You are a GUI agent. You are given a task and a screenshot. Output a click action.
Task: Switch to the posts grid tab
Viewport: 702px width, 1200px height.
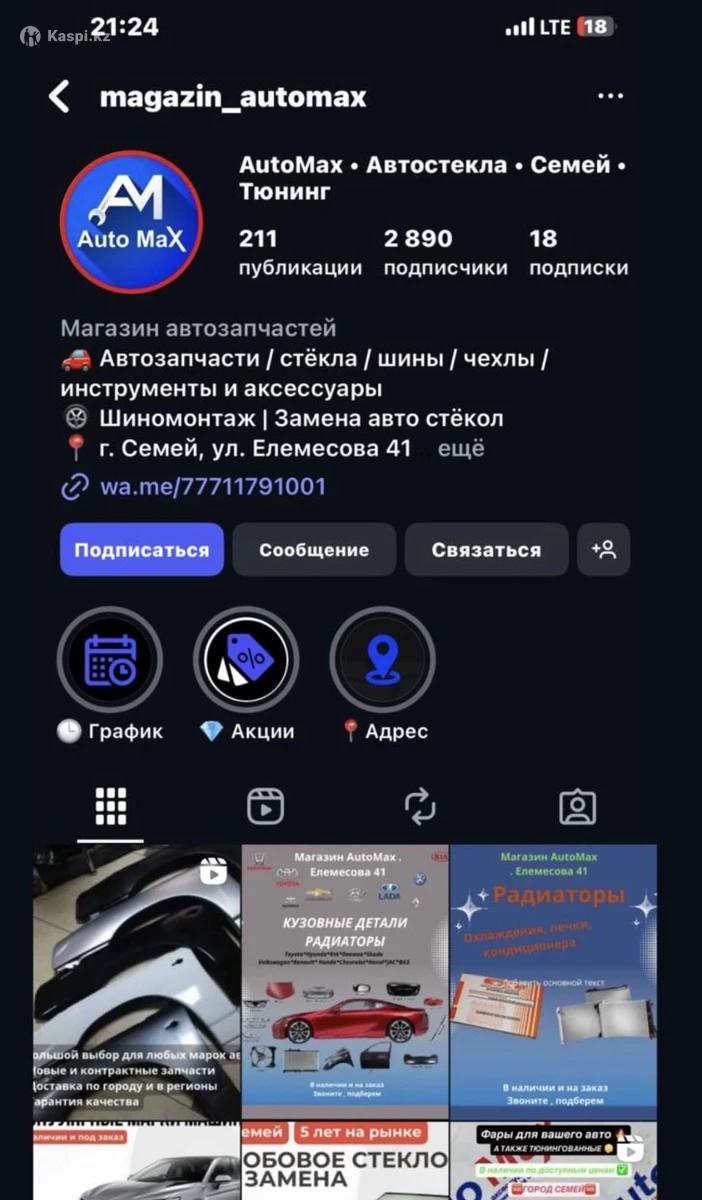click(x=111, y=807)
